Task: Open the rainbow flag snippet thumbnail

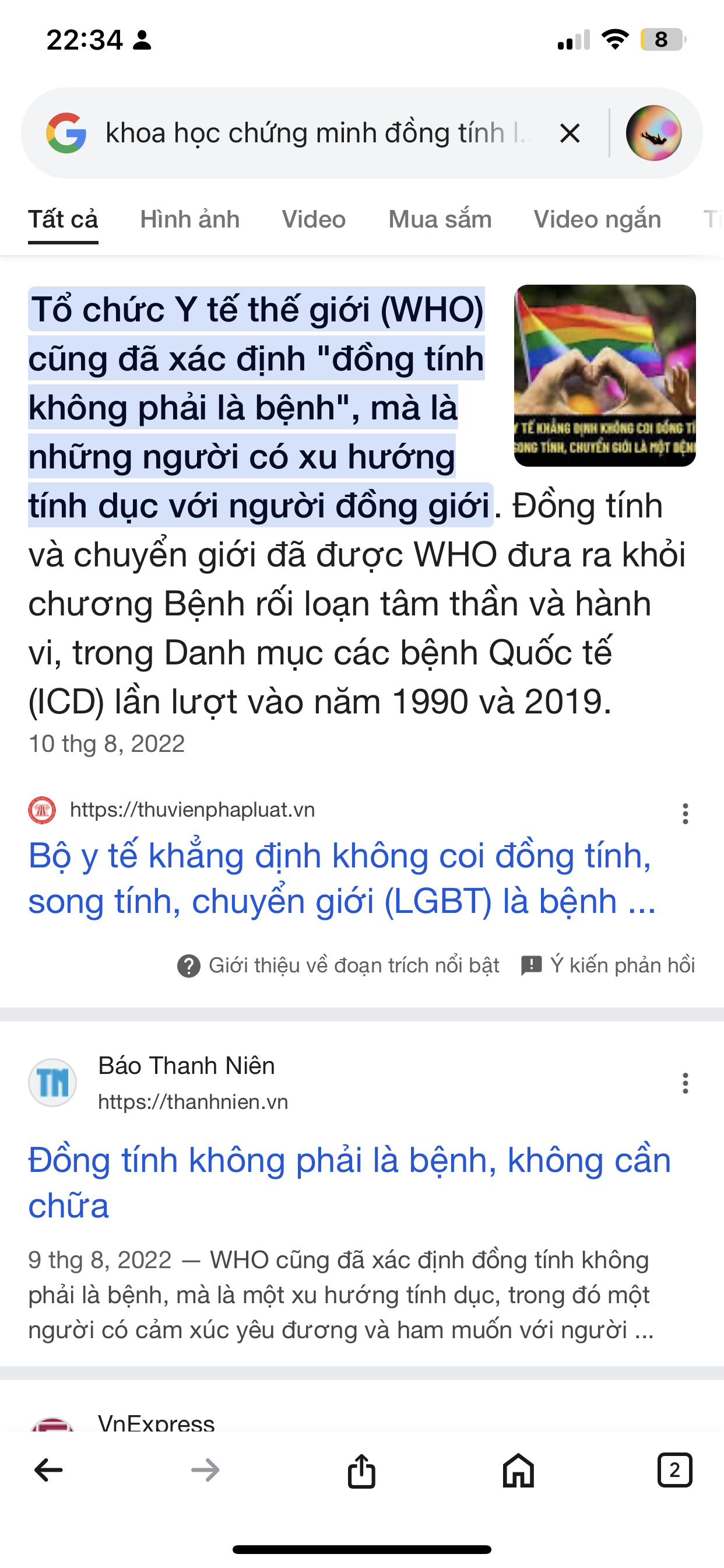Action: [x=604, y=376]
